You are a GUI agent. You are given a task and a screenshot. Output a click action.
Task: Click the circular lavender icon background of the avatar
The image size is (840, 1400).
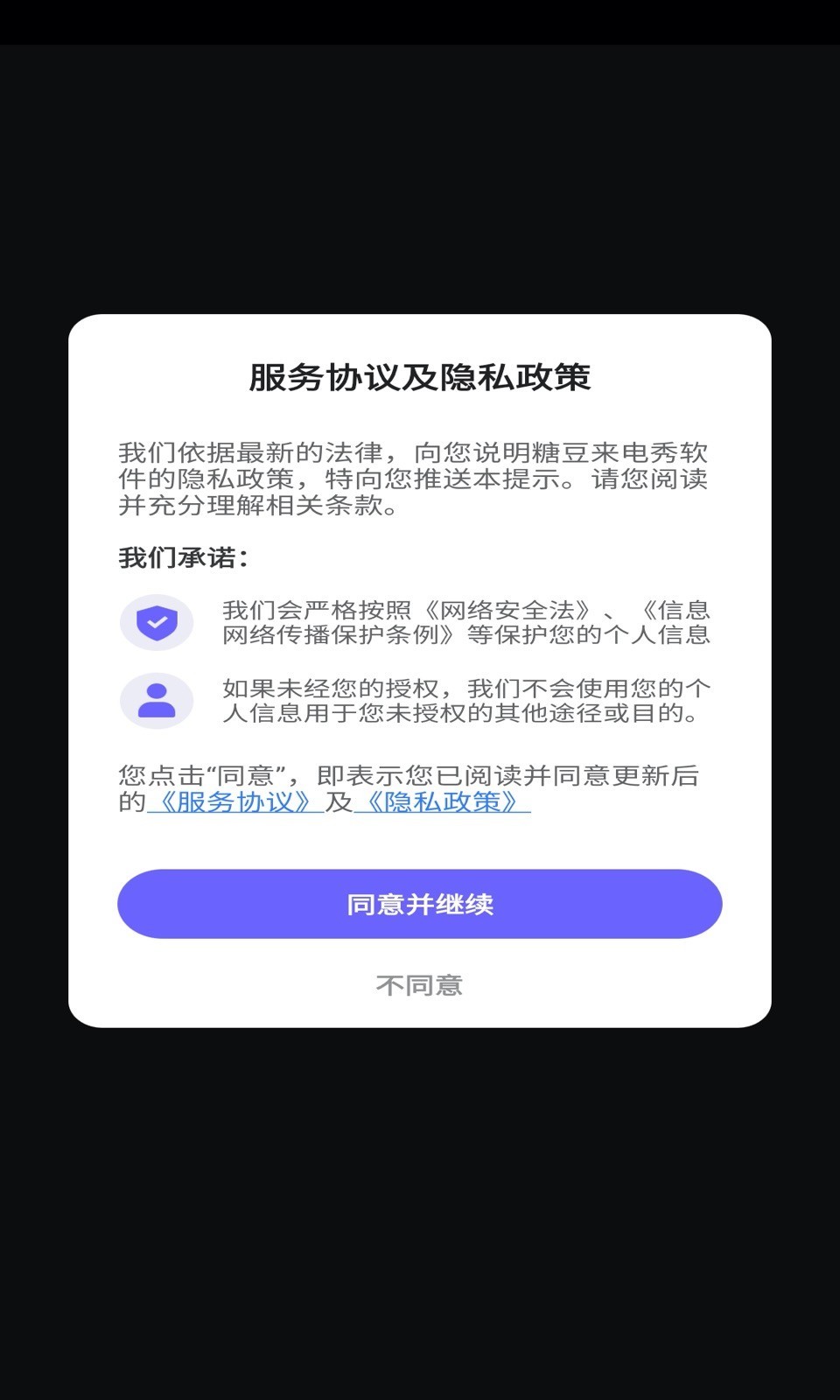coord(156,699)
